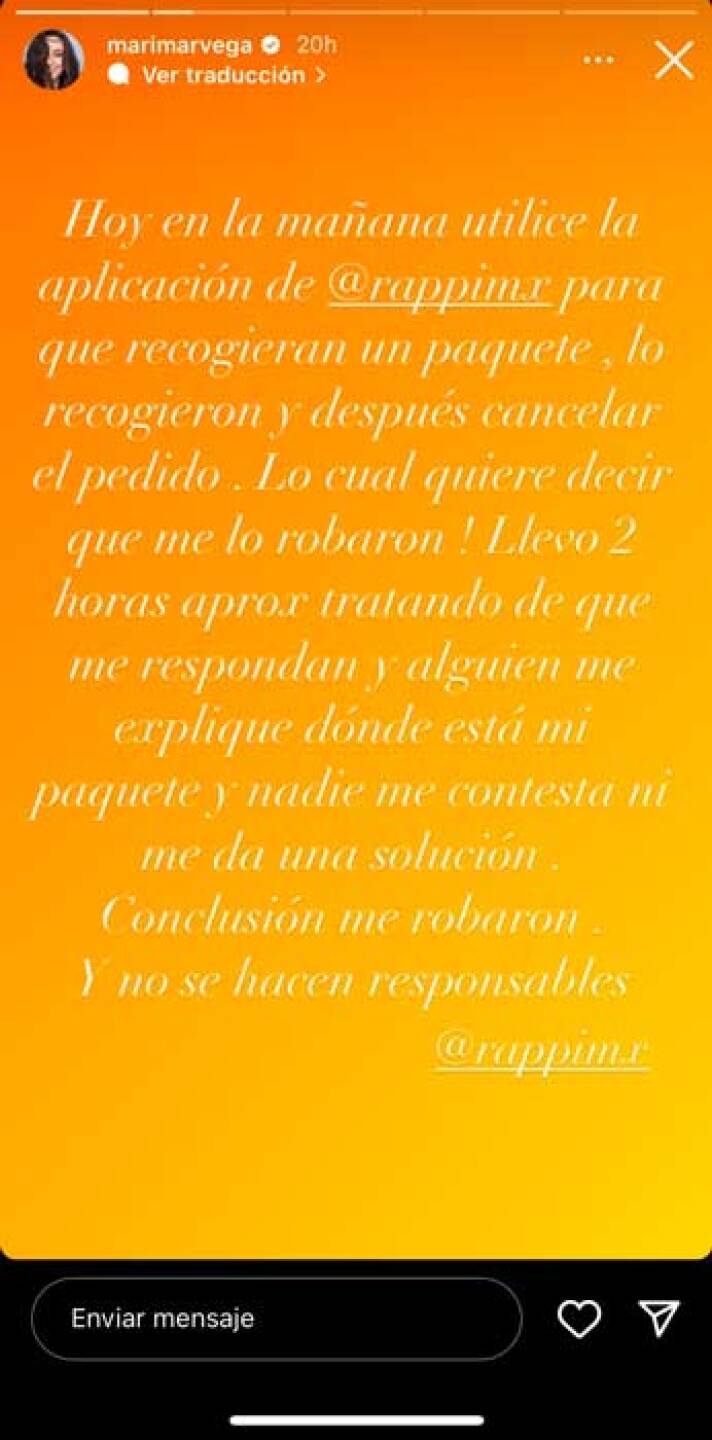
Task: Tap the Enviar mensaje field
Action: coord(276,1318)
